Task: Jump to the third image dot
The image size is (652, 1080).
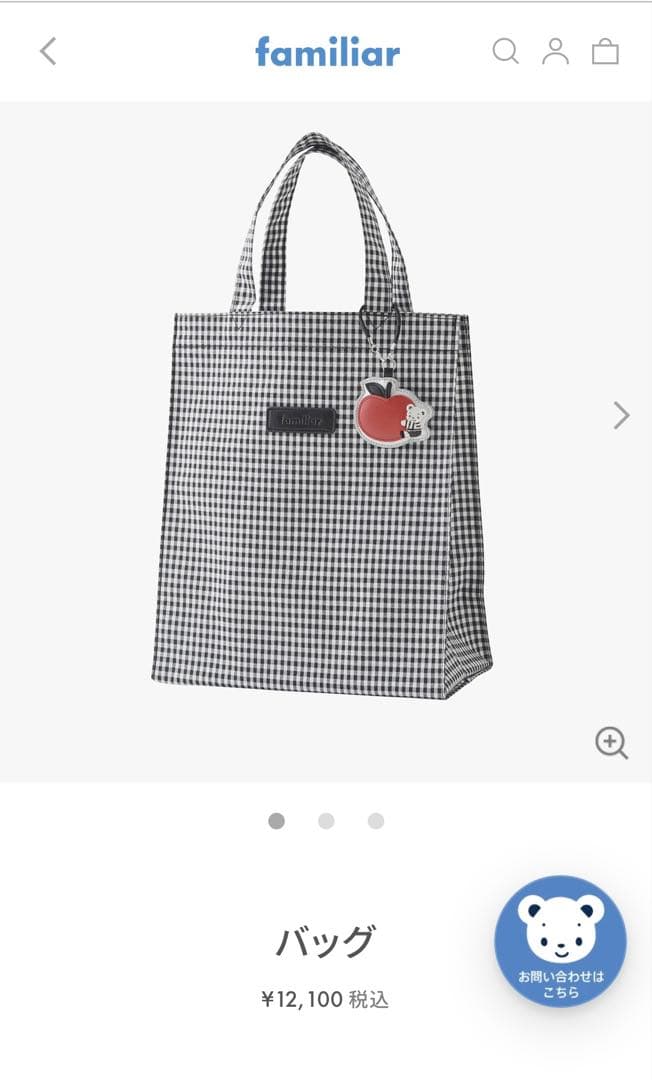Action: click(x=376, y=821)
